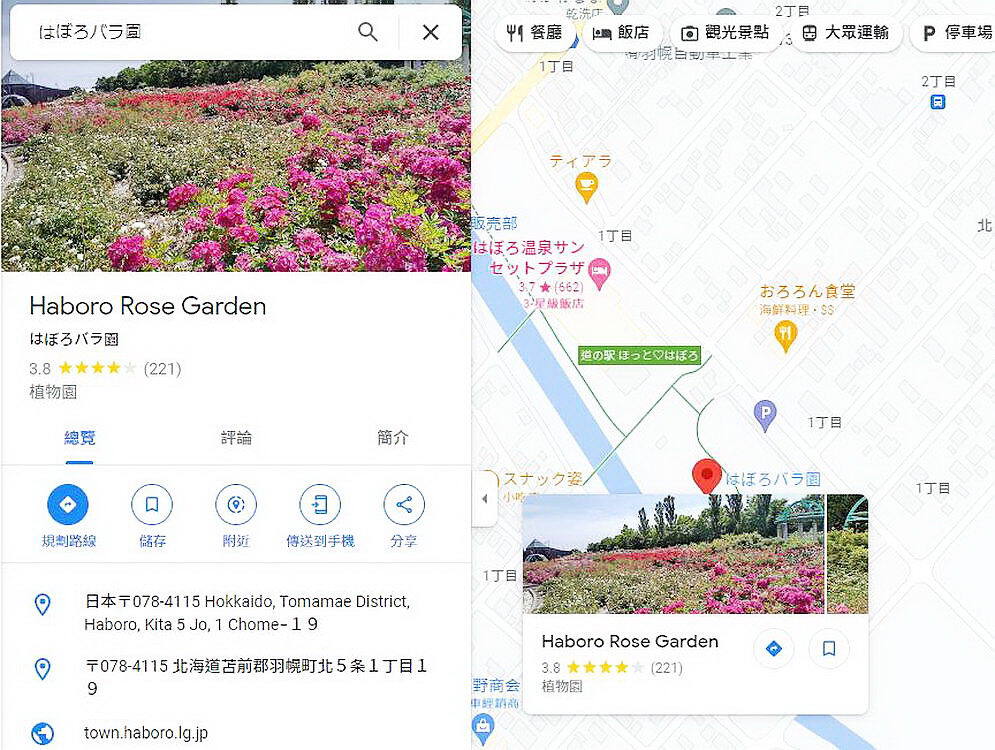Screen dimensions: 995x750
Task: Filter map by 大眾運輸 chip
Action: pos(845,33)
